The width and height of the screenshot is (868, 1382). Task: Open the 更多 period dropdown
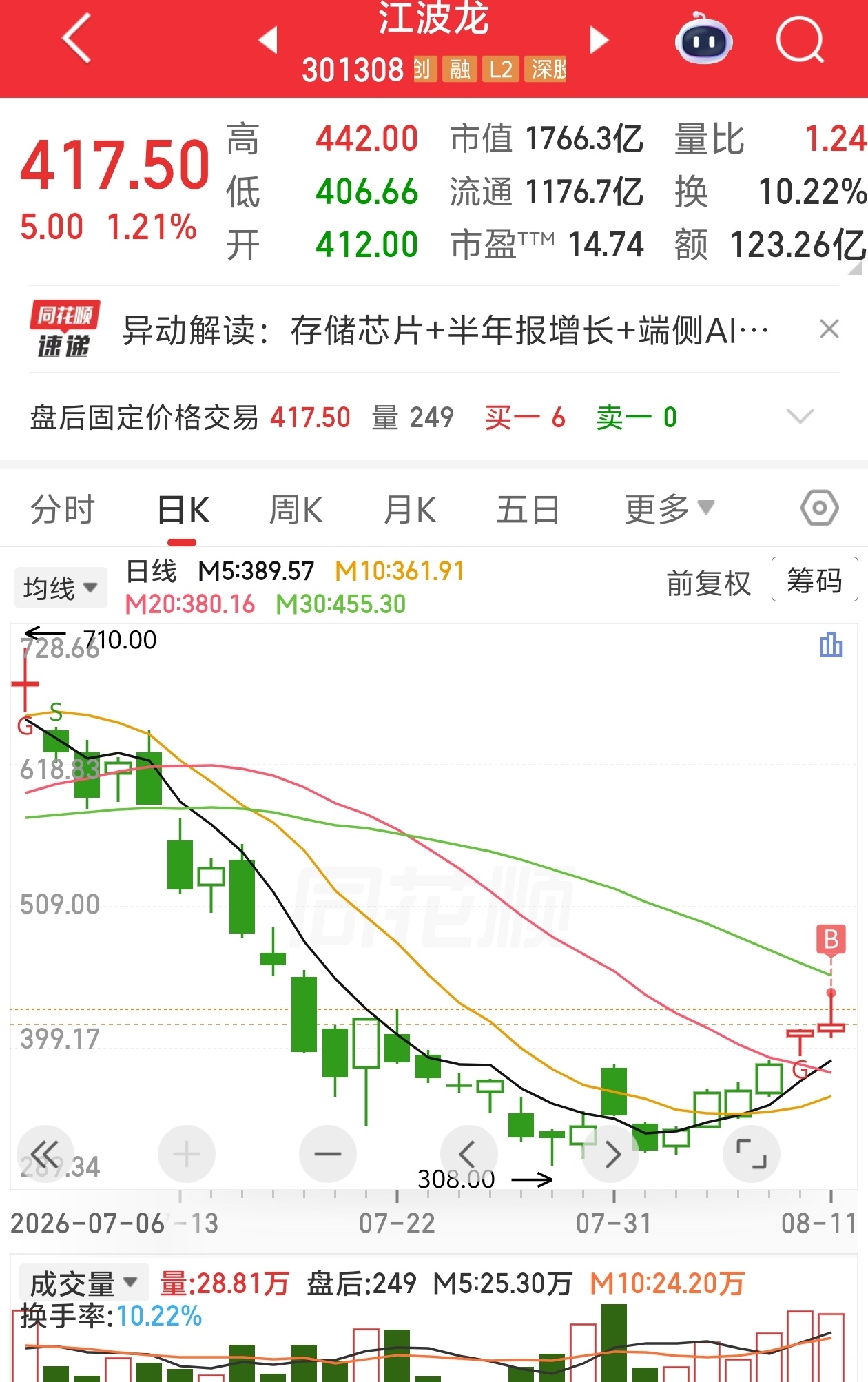click(x=669, y=510)
